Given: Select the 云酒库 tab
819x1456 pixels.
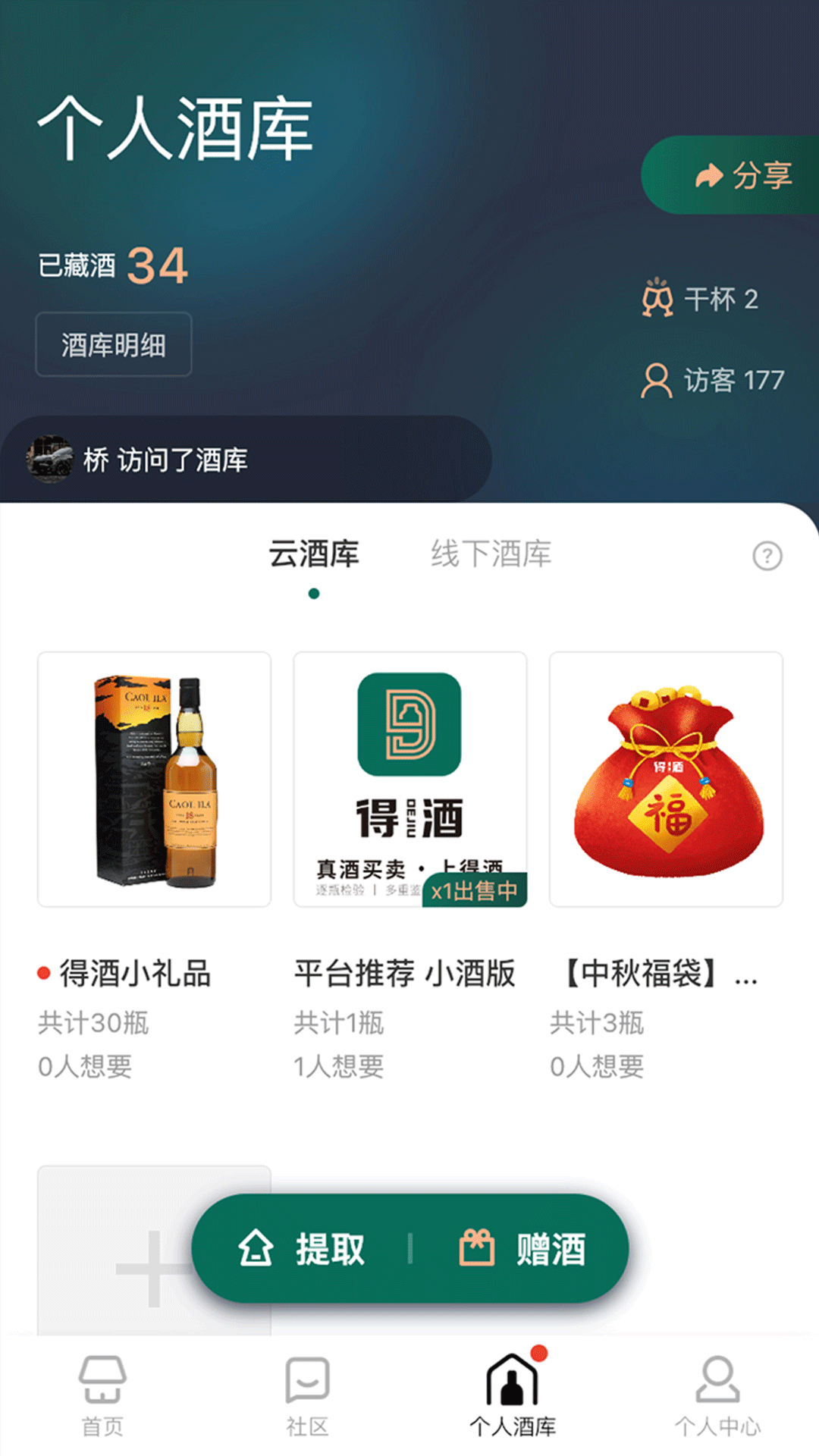Looking at the screenshot, I should click(314, 554).
